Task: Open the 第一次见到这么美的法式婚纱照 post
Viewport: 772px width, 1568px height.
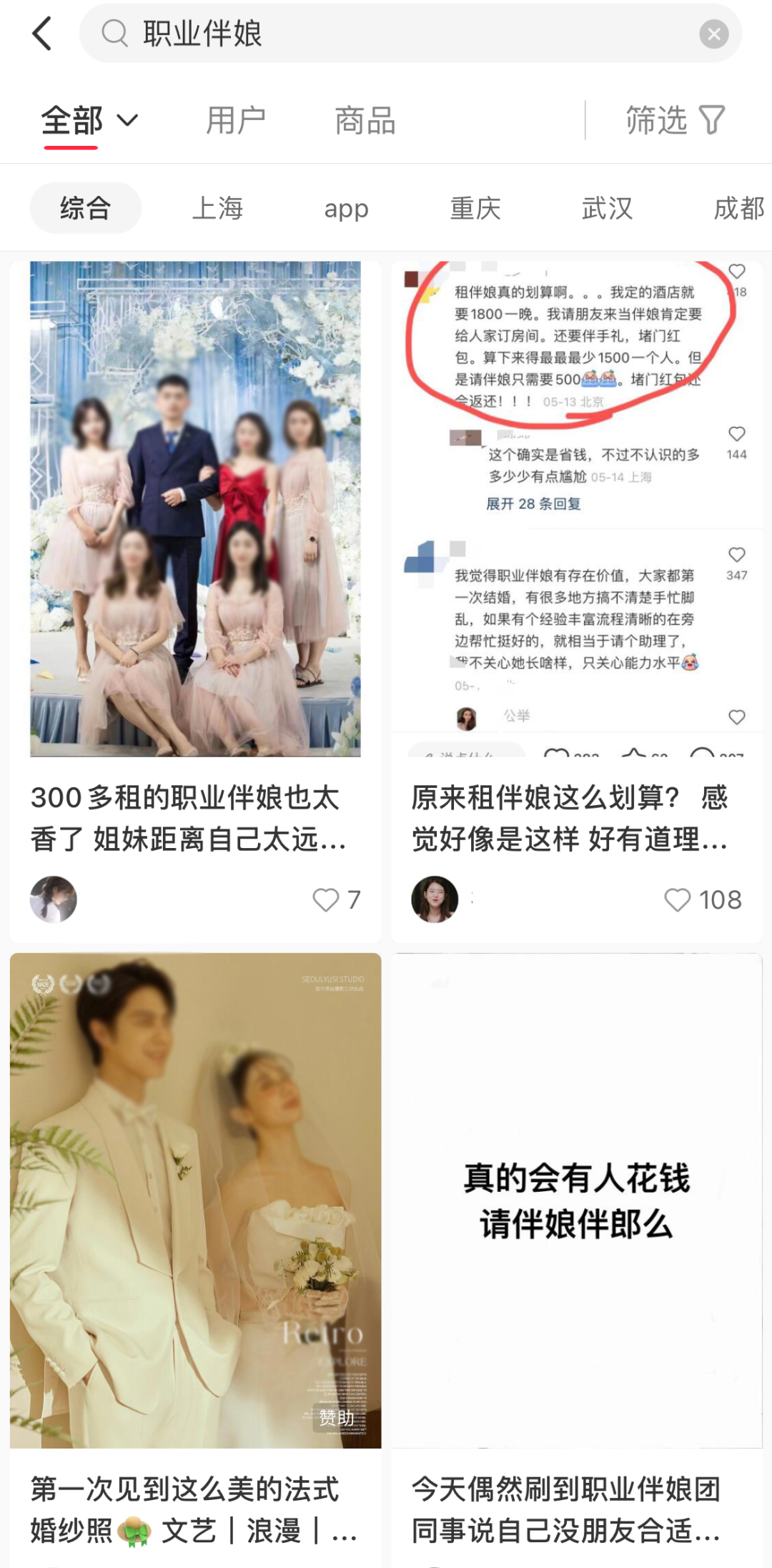Action: tap(195, 1200)
